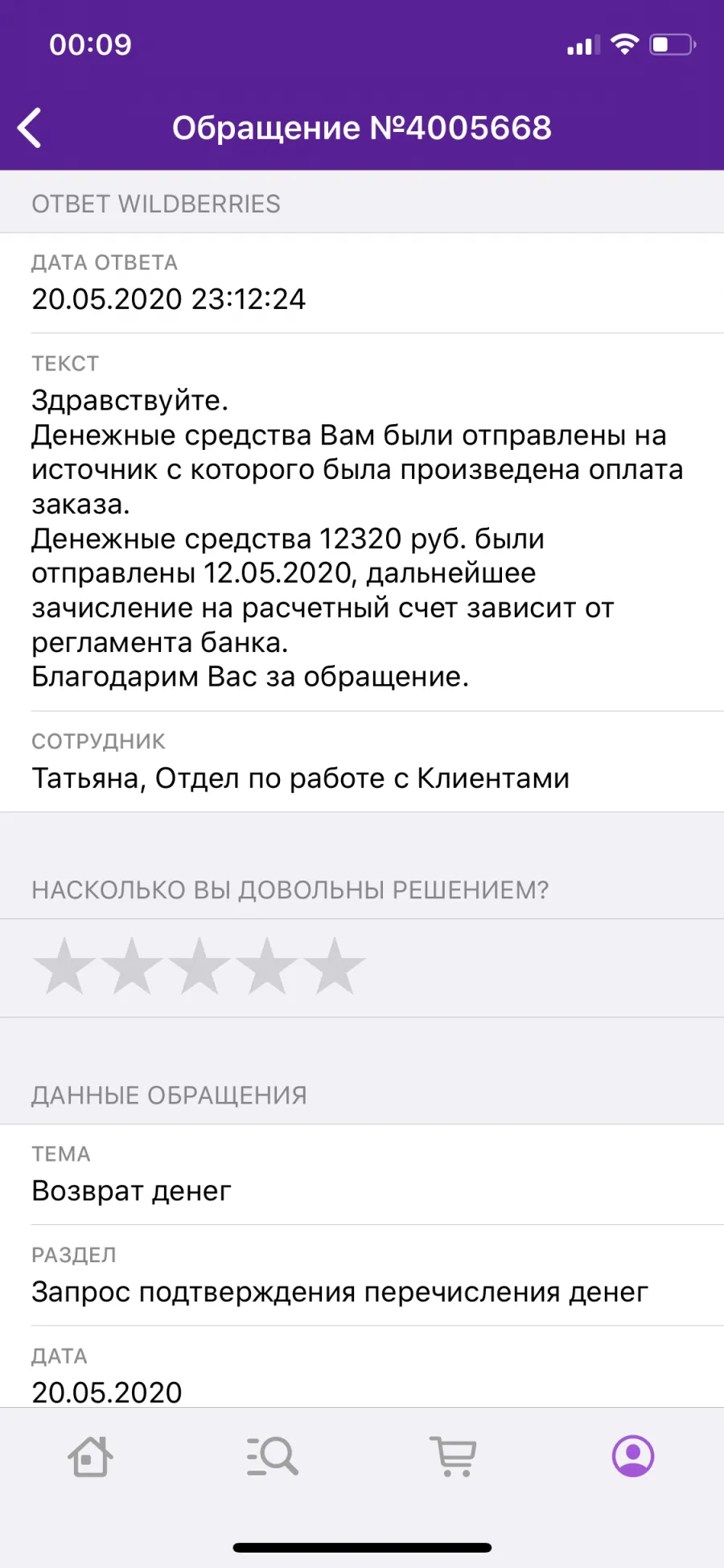Rate the solution four stars
Viewport: 724px width, 1568px height.
[x=267, y=966]
